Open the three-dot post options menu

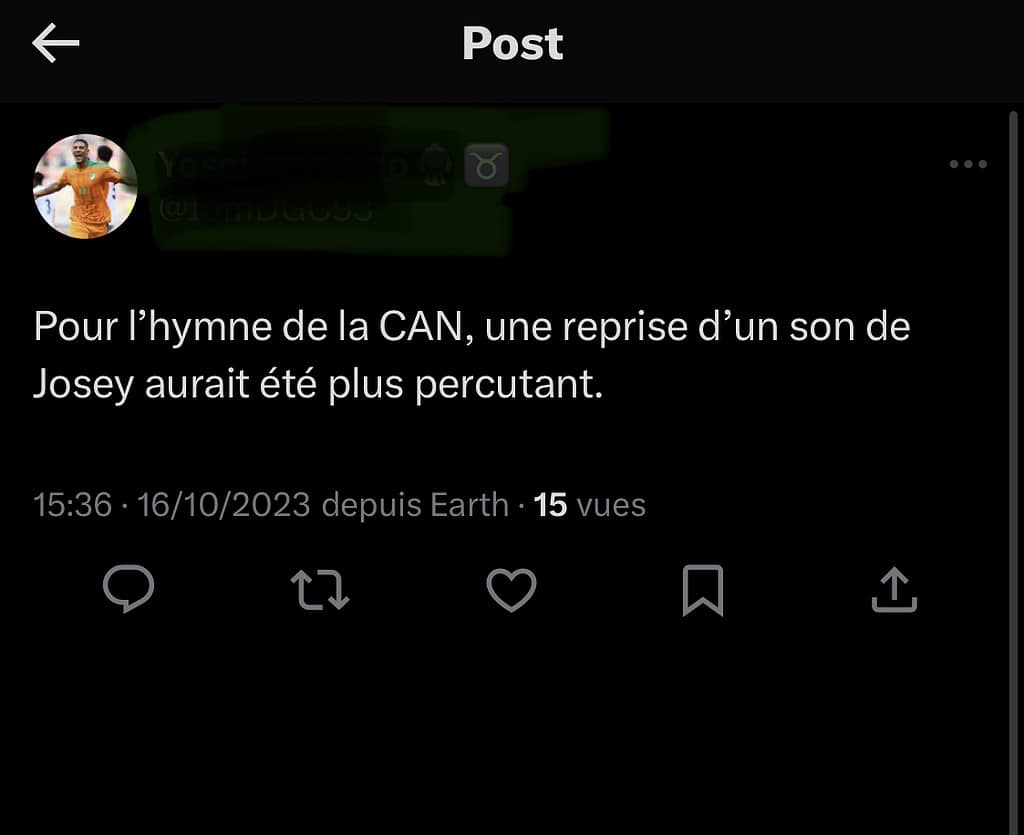967,165
